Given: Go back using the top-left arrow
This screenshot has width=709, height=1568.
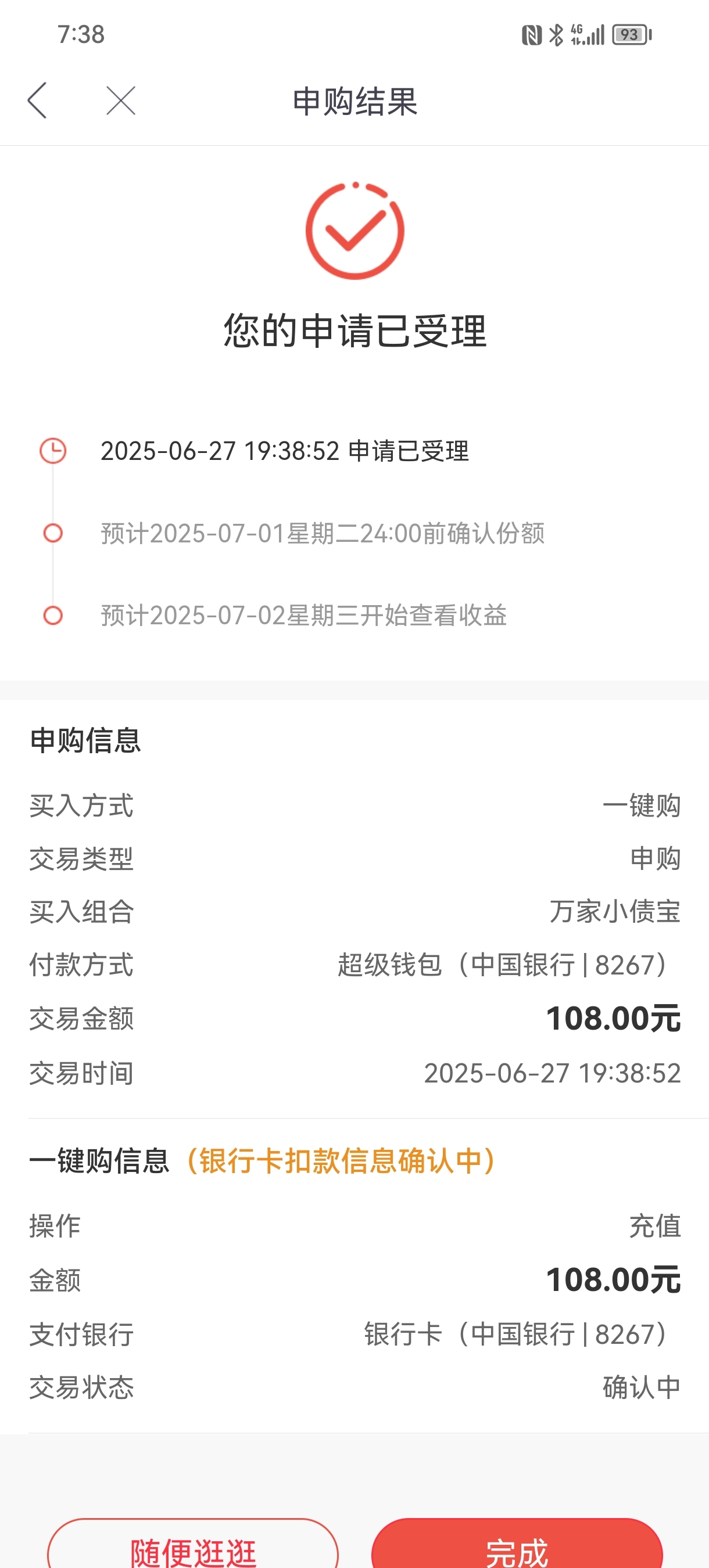Looking at the screenshot, I should (38, 100).
